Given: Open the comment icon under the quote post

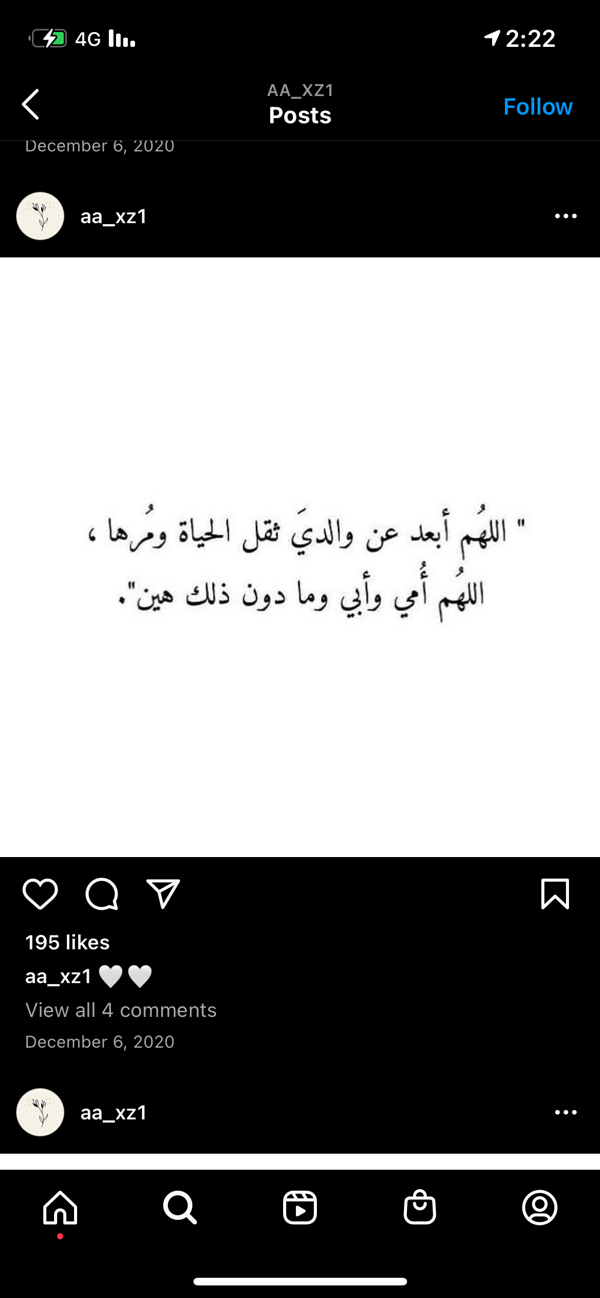Looking at the screenshot, I should click(101, 894).
